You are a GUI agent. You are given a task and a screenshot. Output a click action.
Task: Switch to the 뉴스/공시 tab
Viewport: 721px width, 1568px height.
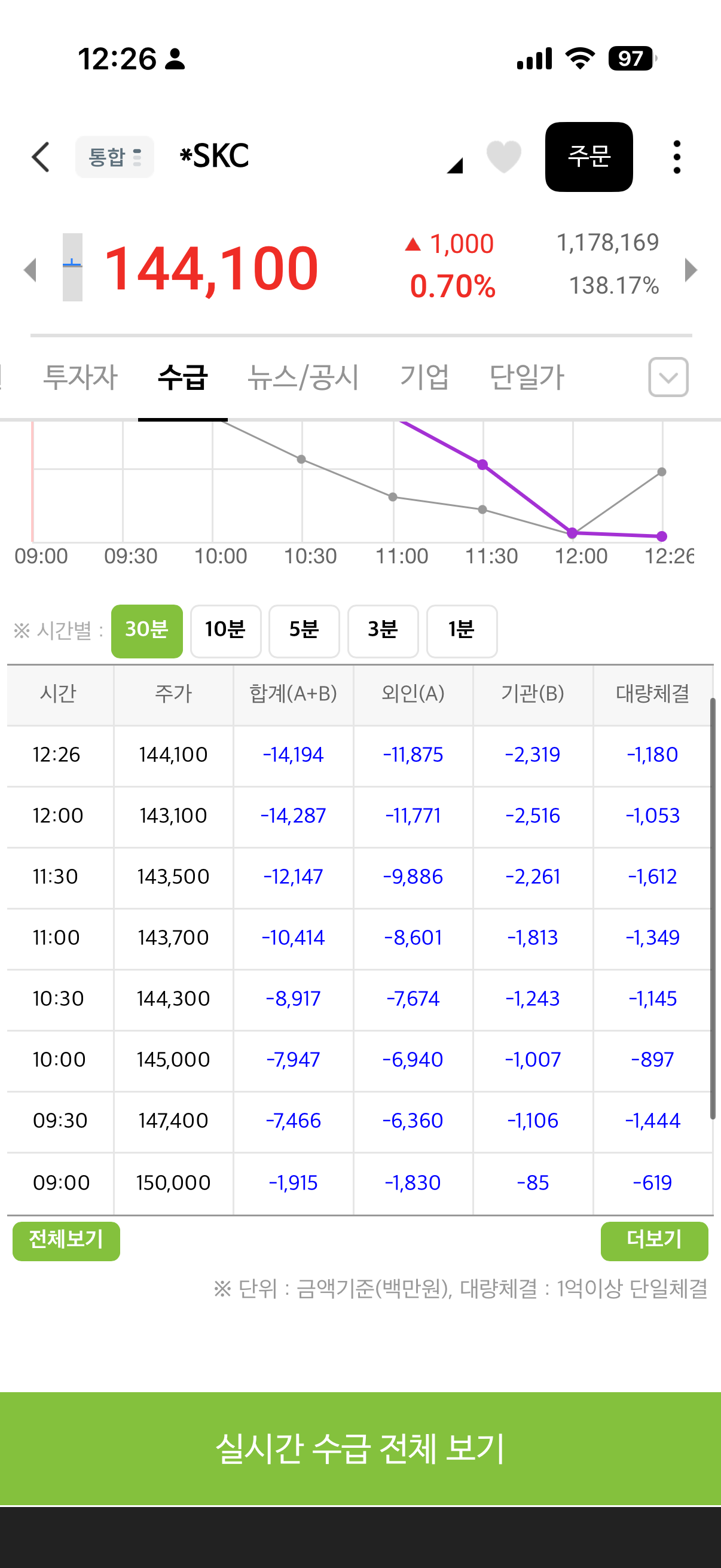coord(303,377)
